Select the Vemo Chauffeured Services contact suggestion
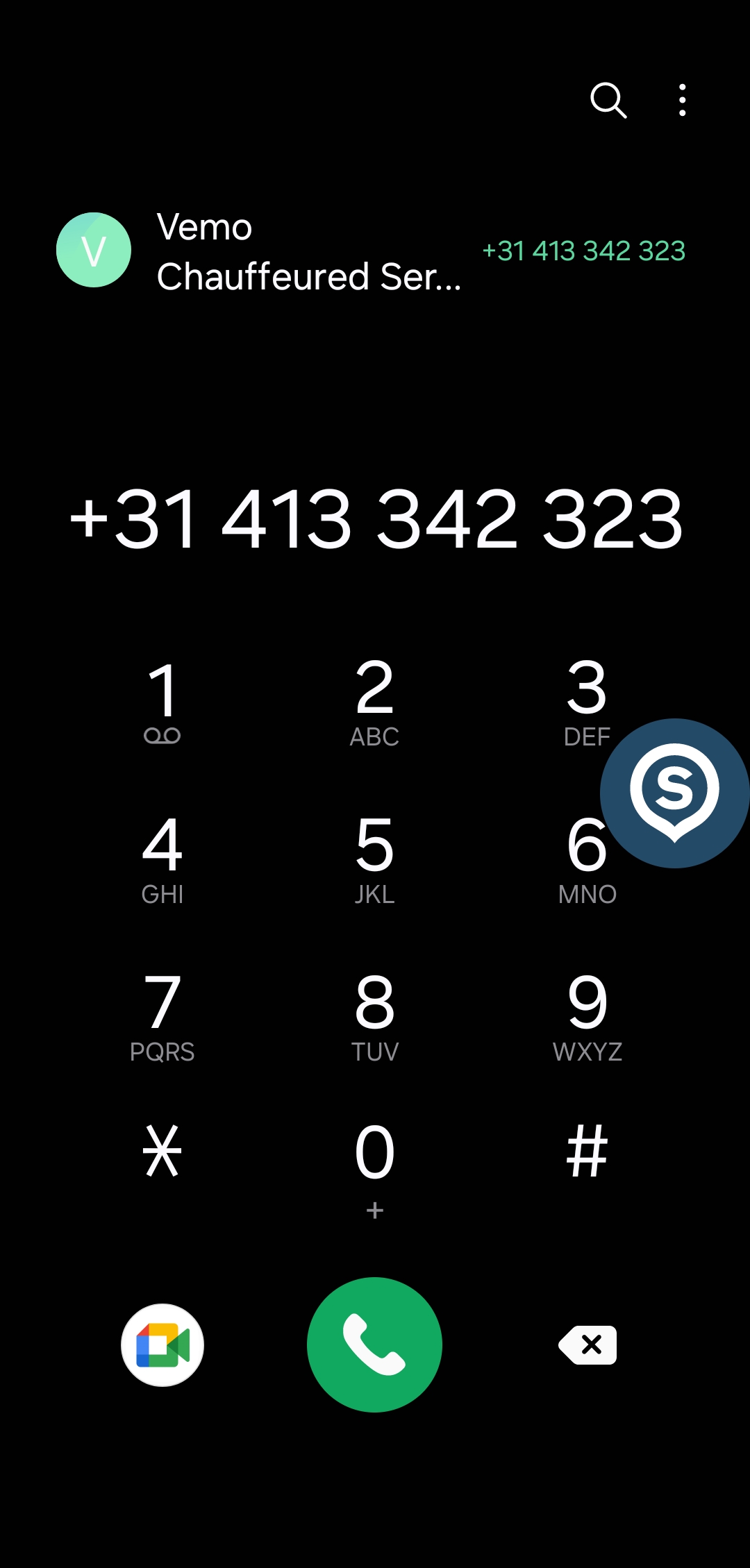 coord(308,251)
